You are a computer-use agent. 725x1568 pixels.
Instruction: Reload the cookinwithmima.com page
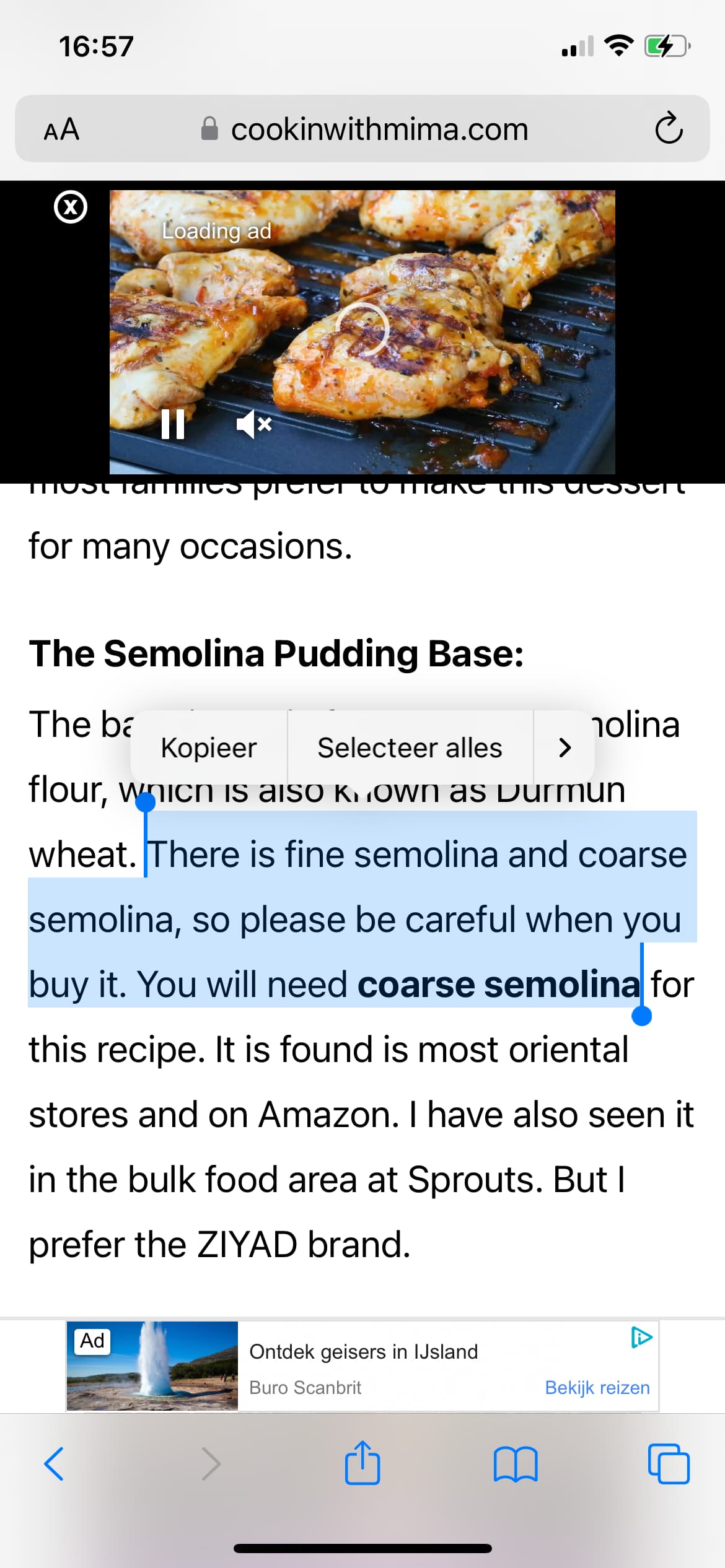pos(669,129)
